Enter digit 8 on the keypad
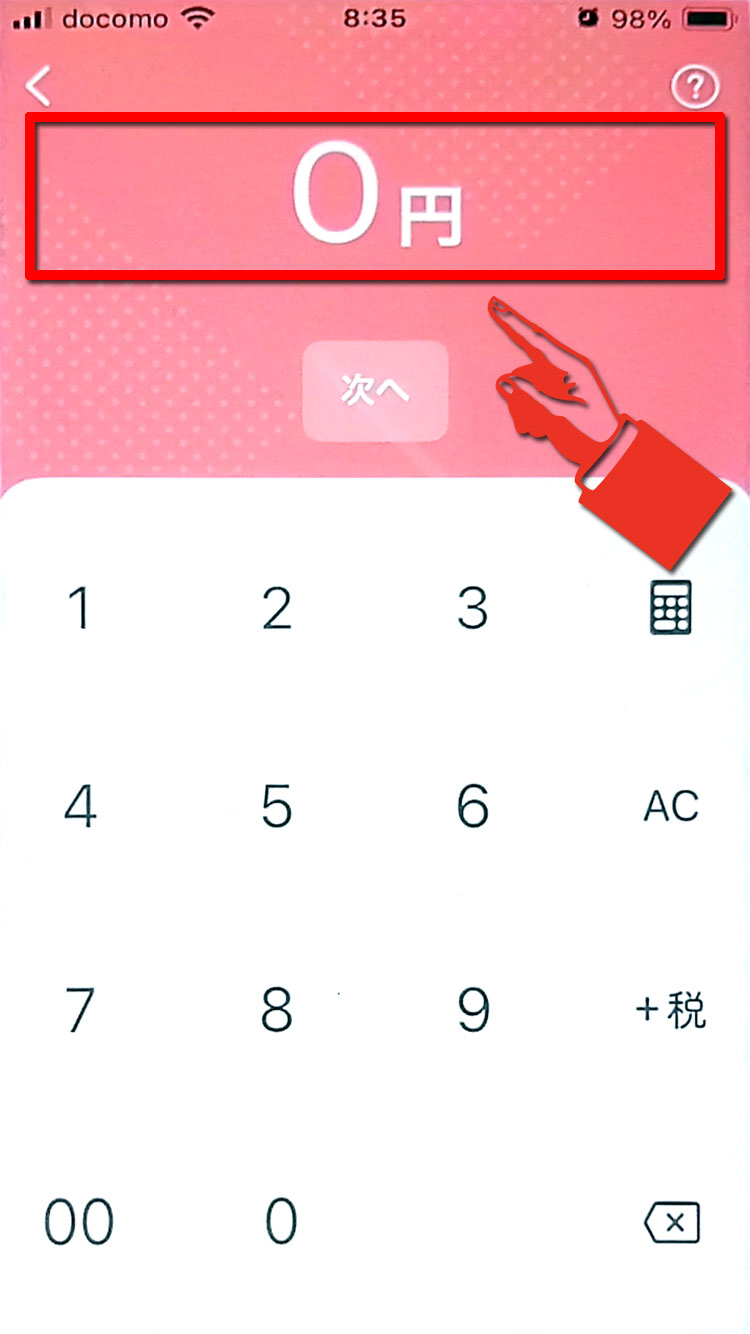Image resolution: width=750 pixels, height=1334 pixels. (277, 1012)
